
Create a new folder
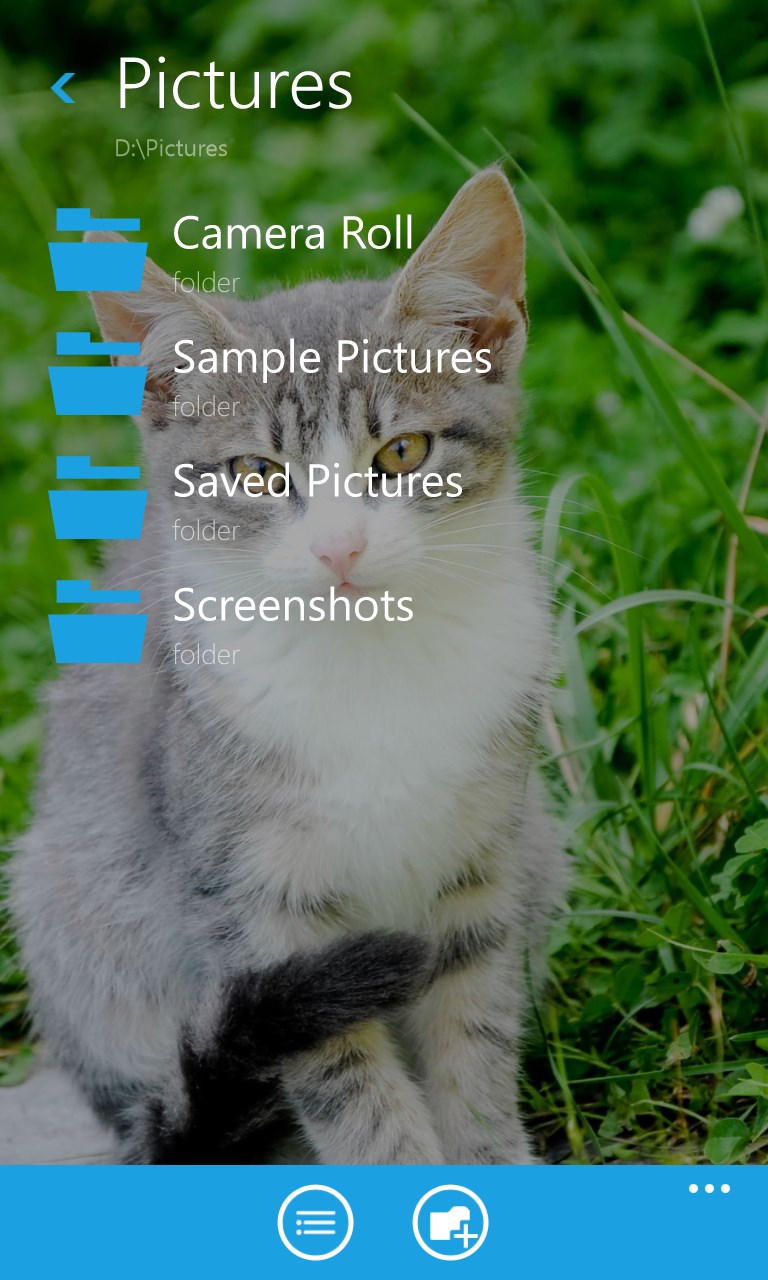tap(450, 1222)
